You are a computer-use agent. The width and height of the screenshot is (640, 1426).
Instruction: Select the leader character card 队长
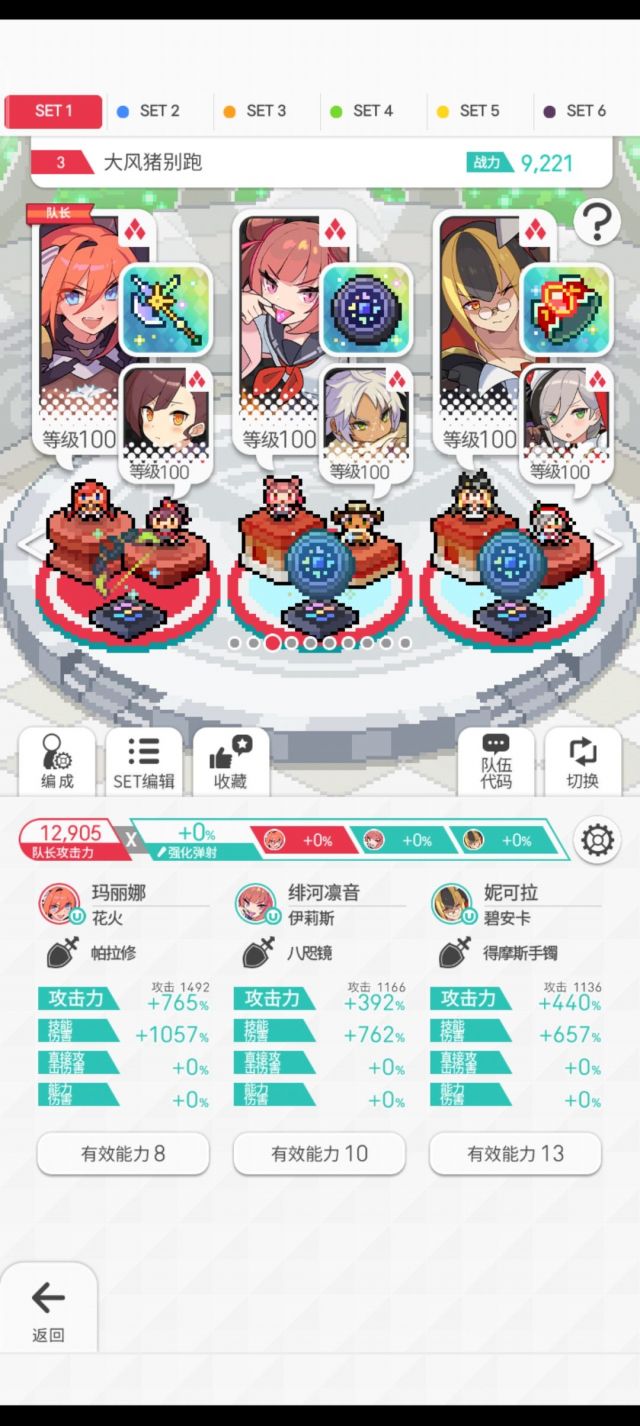78,320
